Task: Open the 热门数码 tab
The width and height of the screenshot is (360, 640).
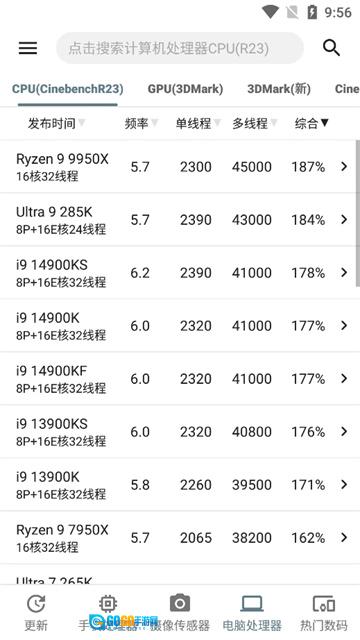Action: click(x=324, y=612)
